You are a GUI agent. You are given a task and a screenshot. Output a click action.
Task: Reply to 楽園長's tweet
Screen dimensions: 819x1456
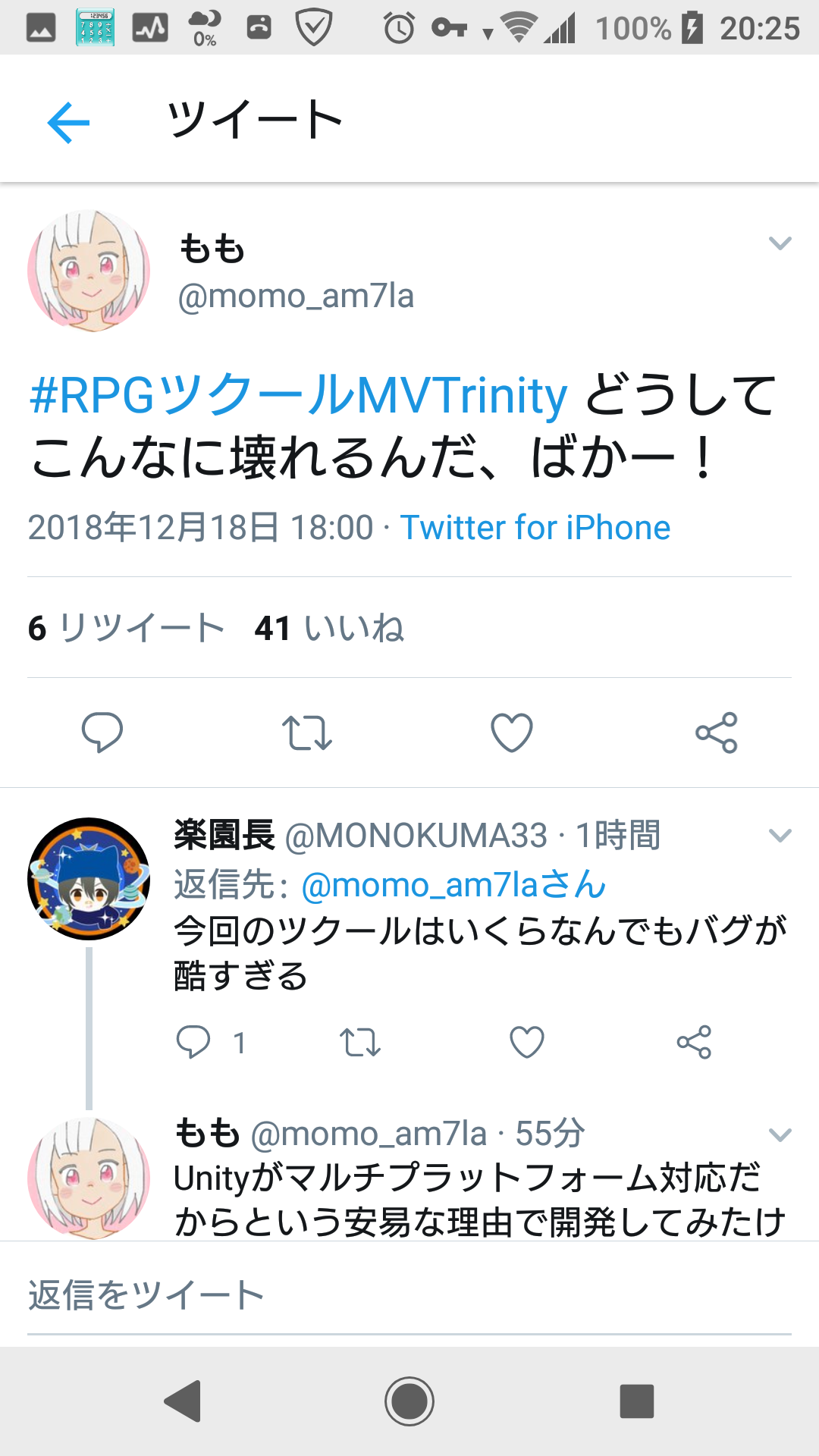[x=193, y=1042]
